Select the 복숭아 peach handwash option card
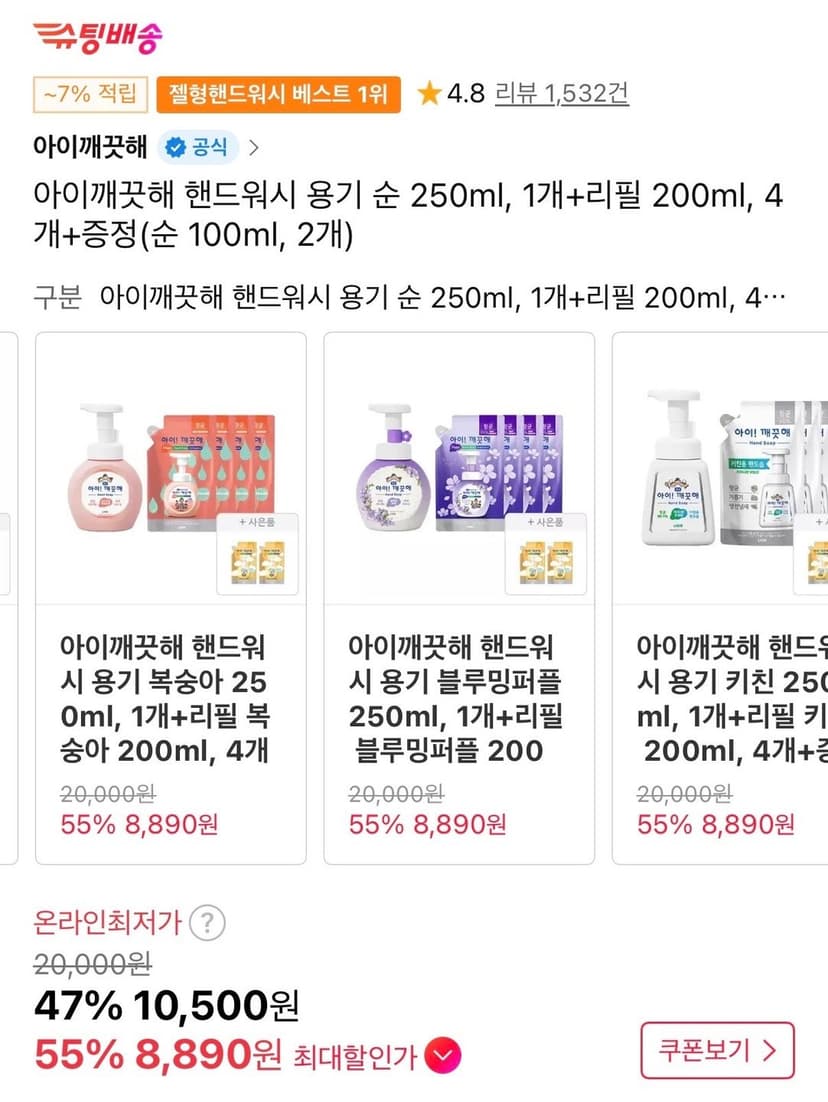 pyautogui.click(x=171, y=598)
